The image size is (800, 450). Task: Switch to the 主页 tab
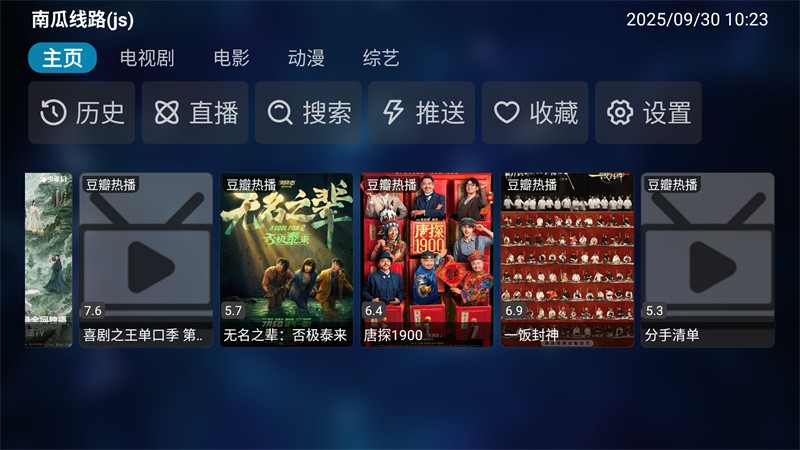pos(62,58)
